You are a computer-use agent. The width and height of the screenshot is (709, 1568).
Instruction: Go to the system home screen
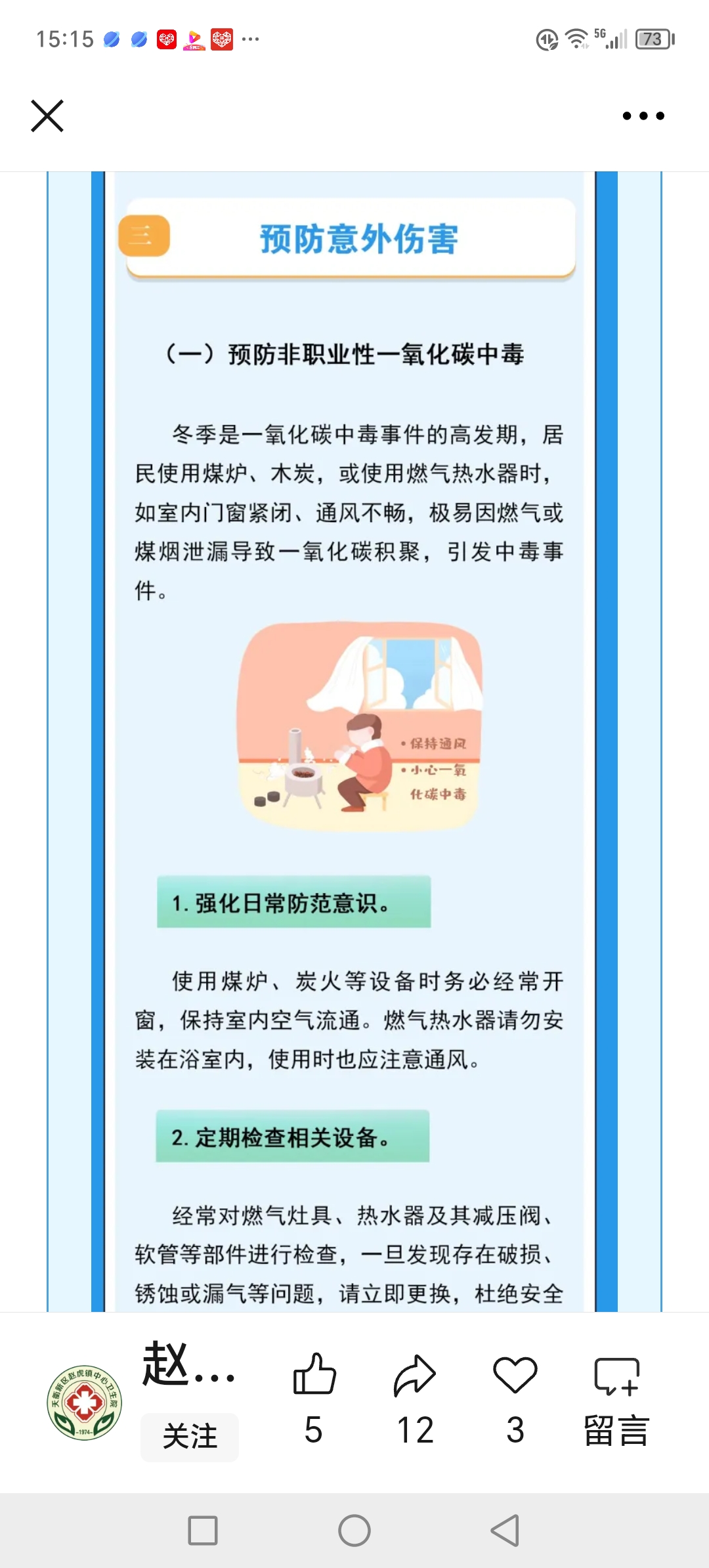[354, 1531]
